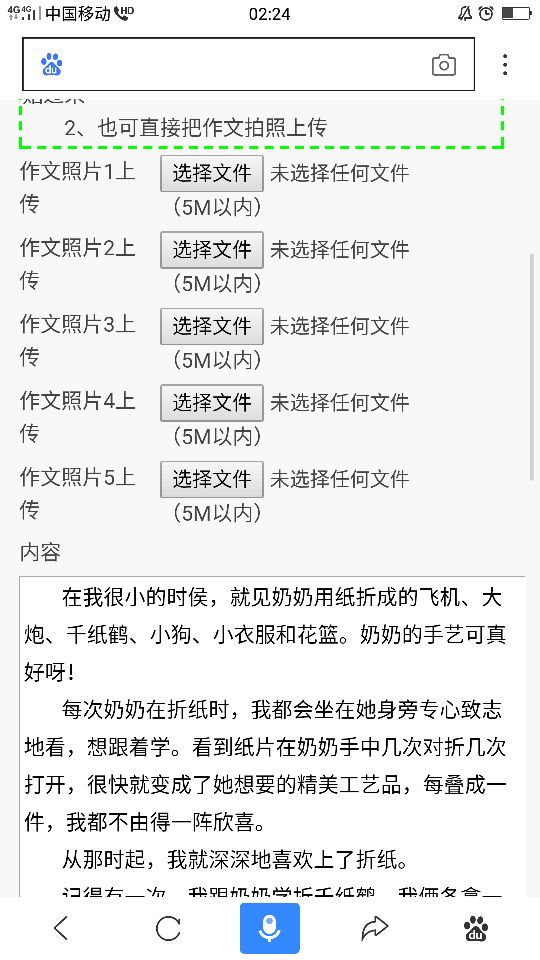Choose file for 作文照片1上传
Image resolution: width=540 pixels, height=960 pixels.
212,174
